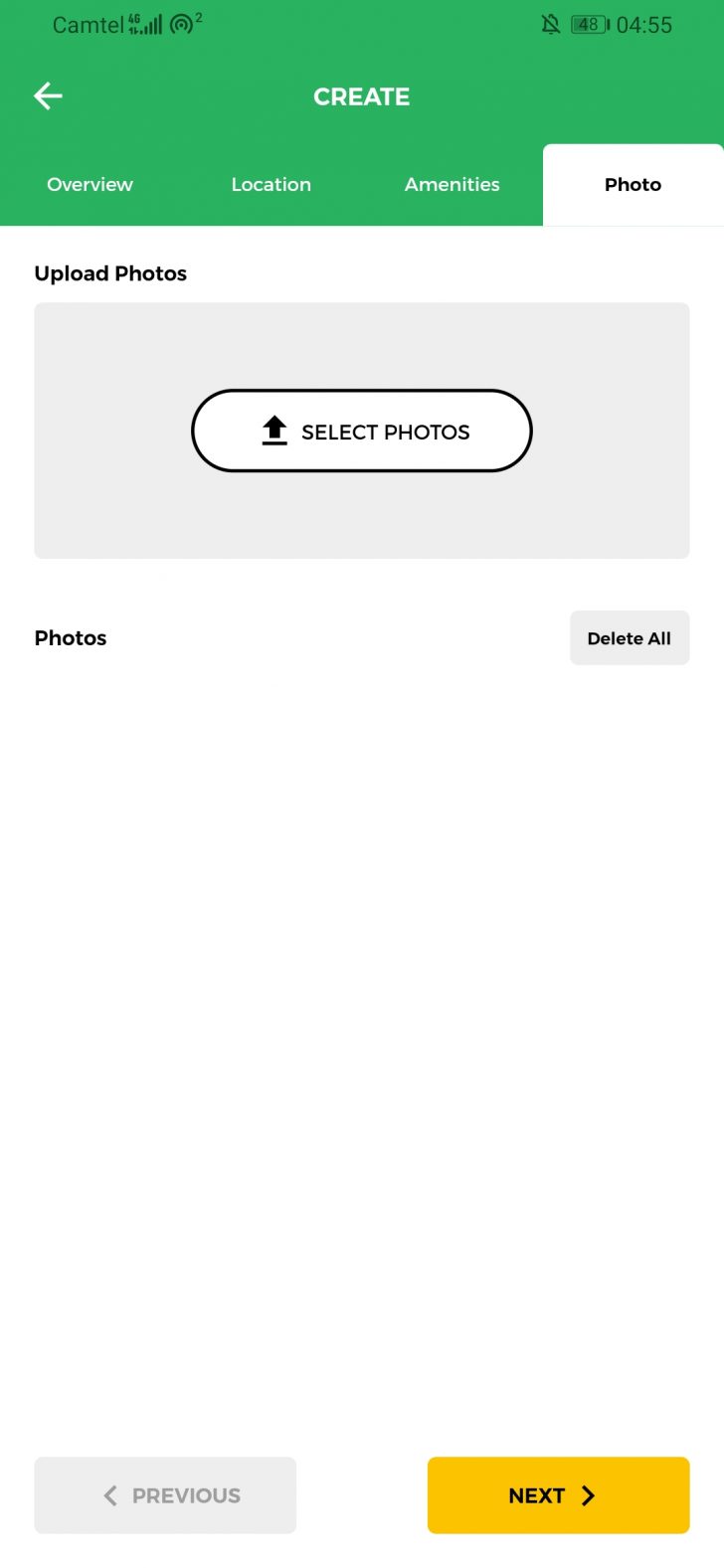
Task: Open the Location tab
Action: tap(271, 185)
